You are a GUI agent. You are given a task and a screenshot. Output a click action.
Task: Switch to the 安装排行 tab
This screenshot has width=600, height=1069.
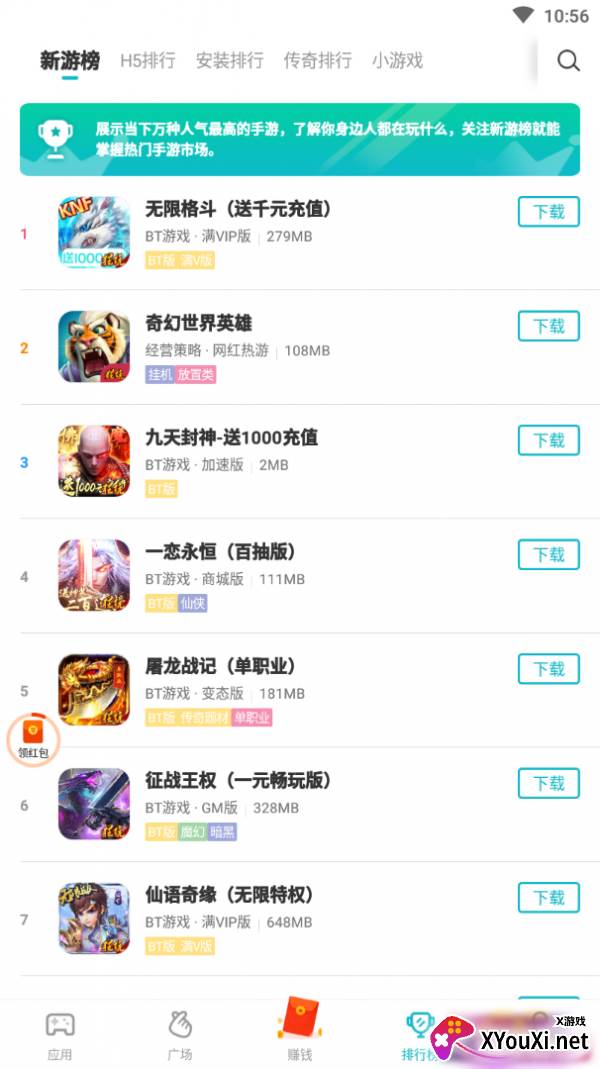point(229,61)
